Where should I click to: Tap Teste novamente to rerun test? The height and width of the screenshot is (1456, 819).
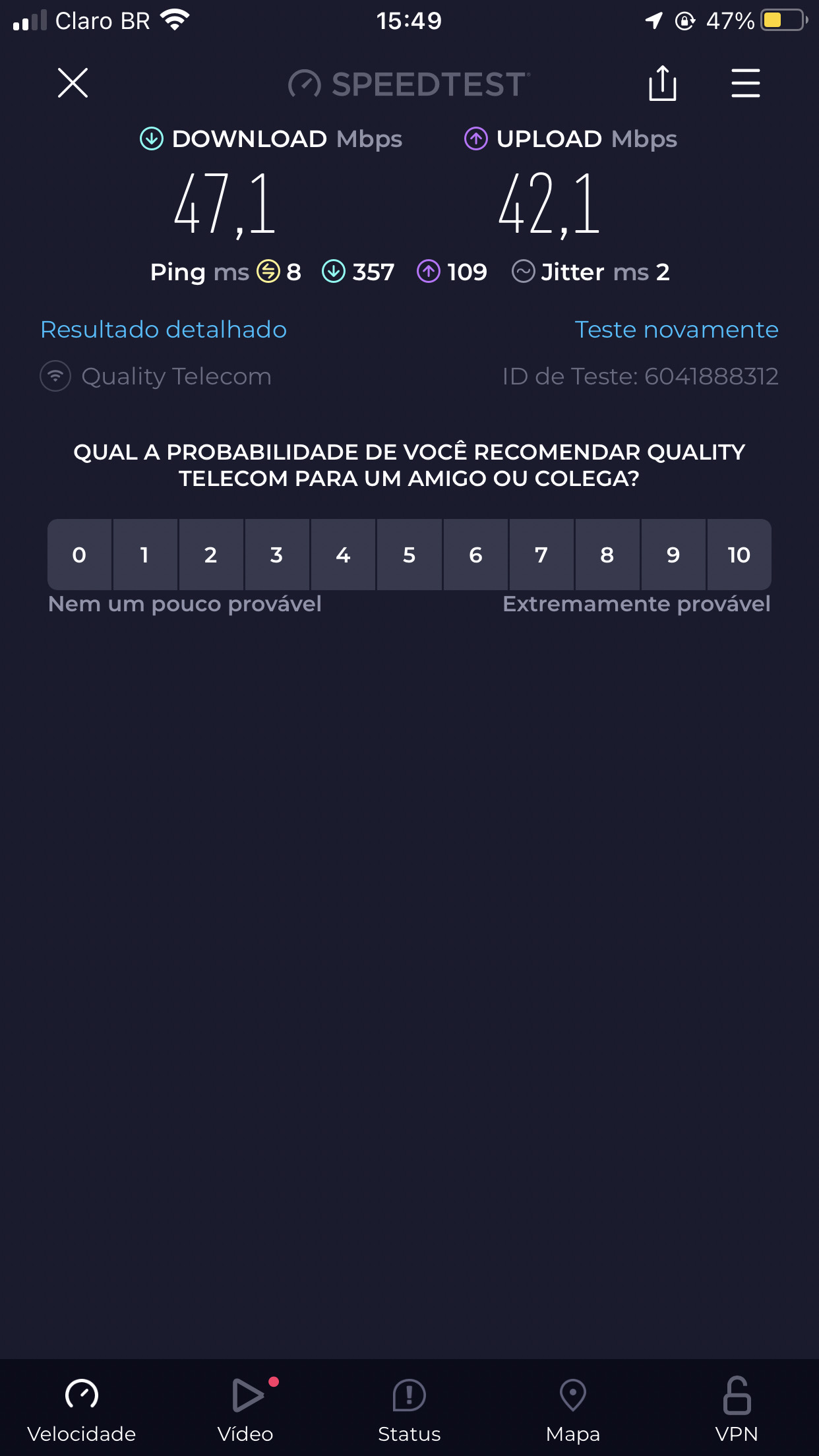click(x=677, y=330)
